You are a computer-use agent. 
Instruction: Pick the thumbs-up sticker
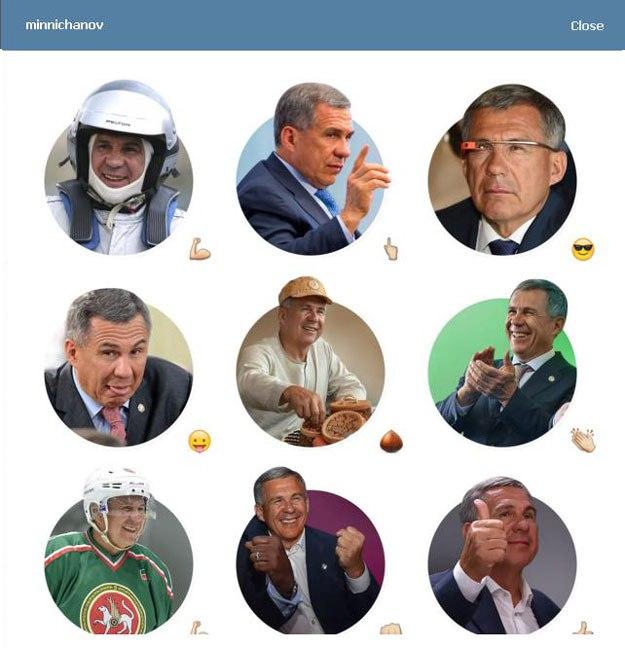point(503,555)
